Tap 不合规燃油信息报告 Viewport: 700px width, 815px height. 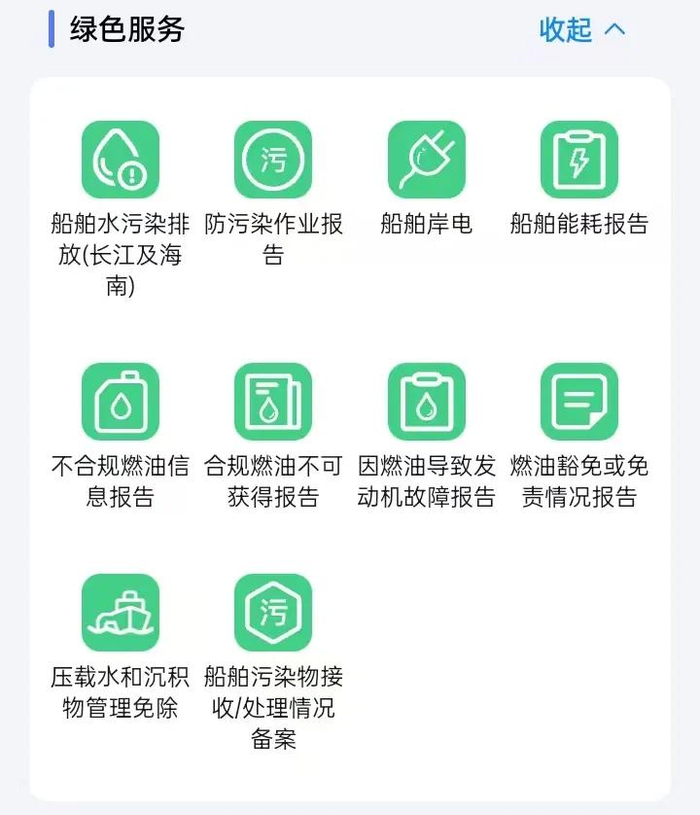(120, 402)
